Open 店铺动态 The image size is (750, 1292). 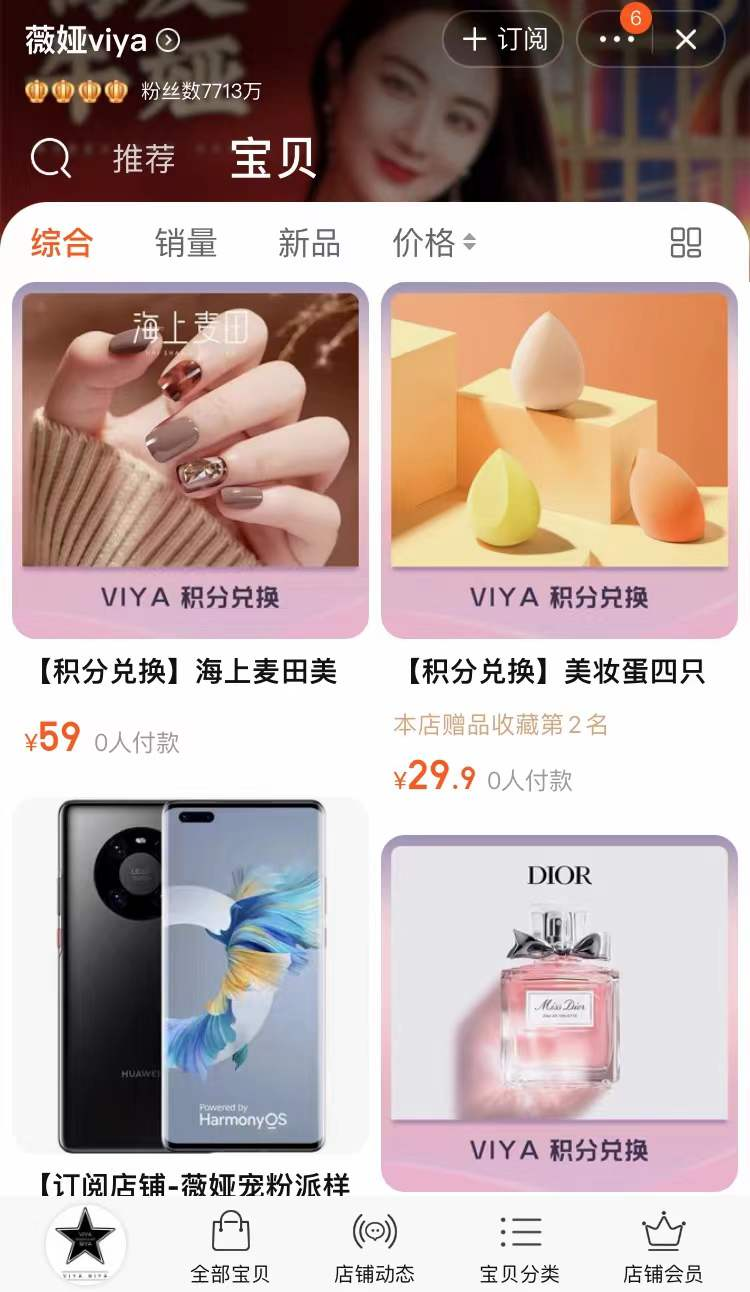coord(375,1246)
